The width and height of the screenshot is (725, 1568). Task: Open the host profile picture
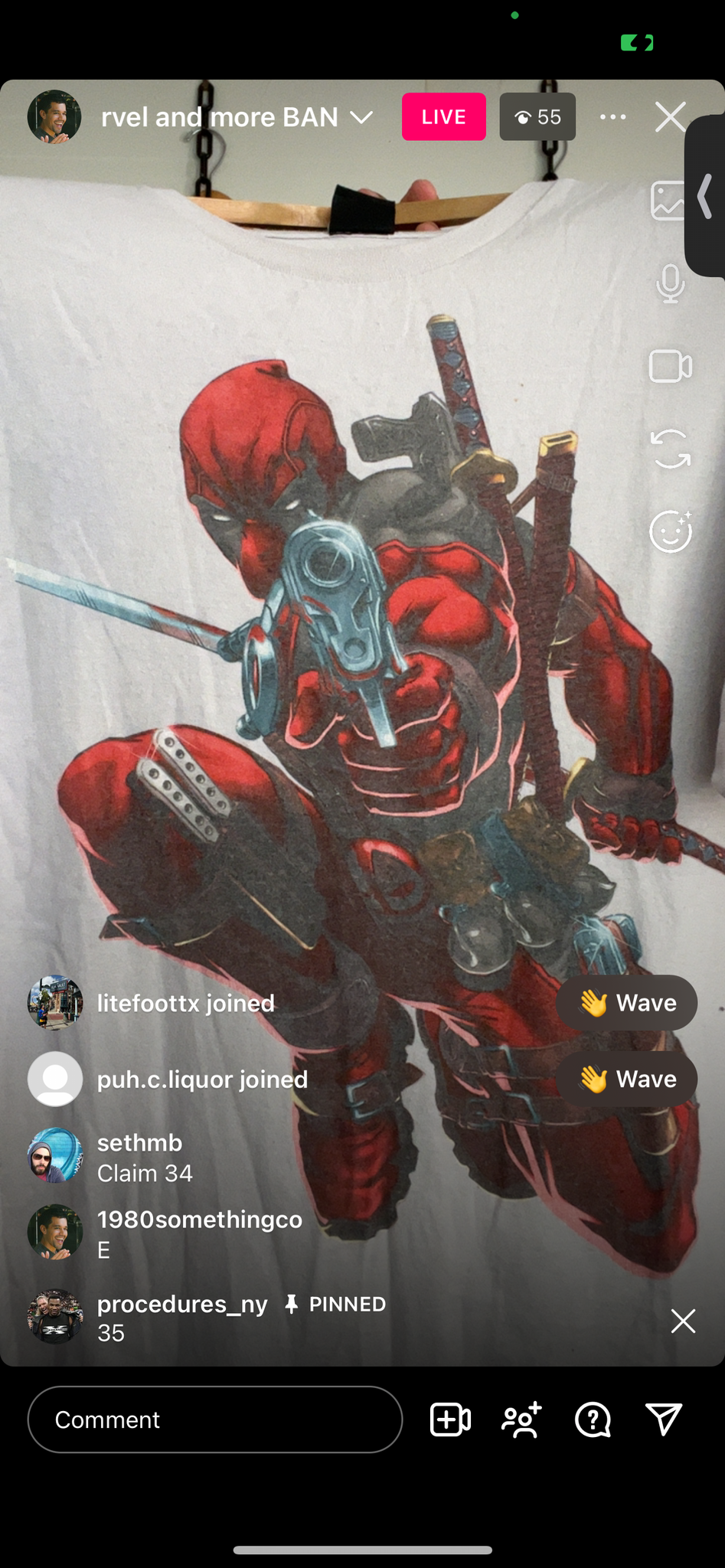(54, 117)
